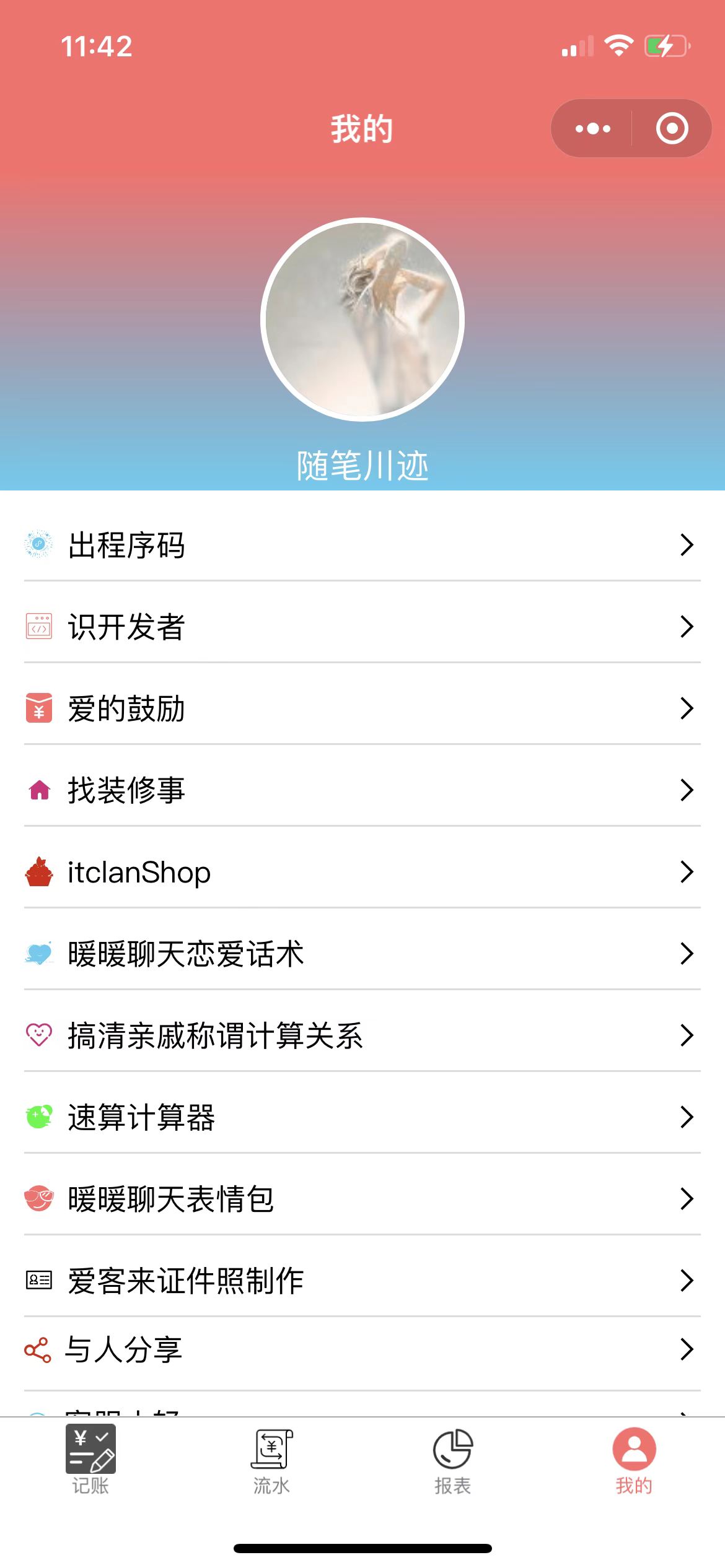Close the mini program via circle button
The image size is (725, 1568).
[x=672, y=129]
